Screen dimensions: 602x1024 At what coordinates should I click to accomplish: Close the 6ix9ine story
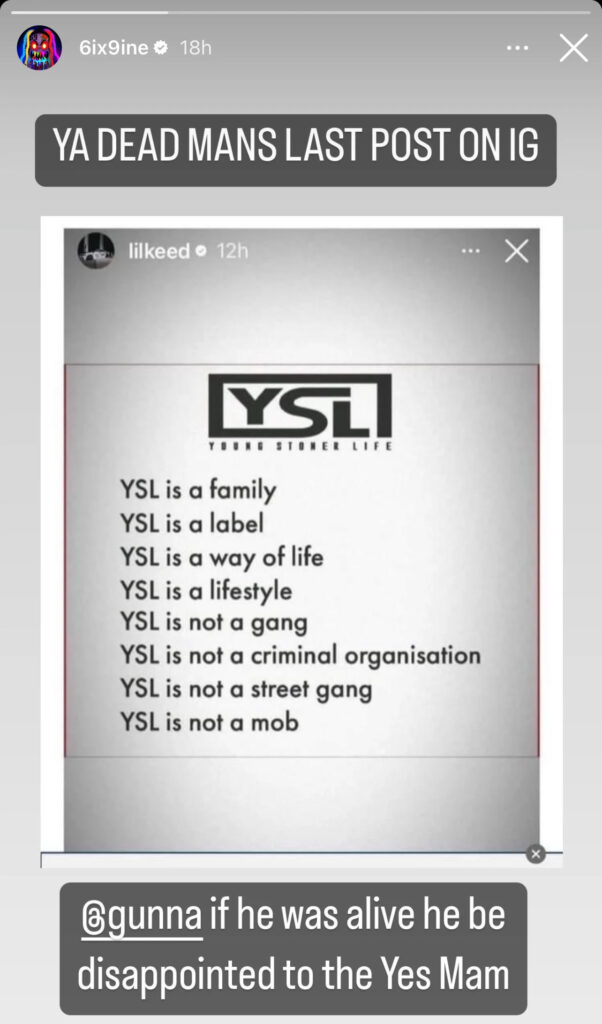573,47
